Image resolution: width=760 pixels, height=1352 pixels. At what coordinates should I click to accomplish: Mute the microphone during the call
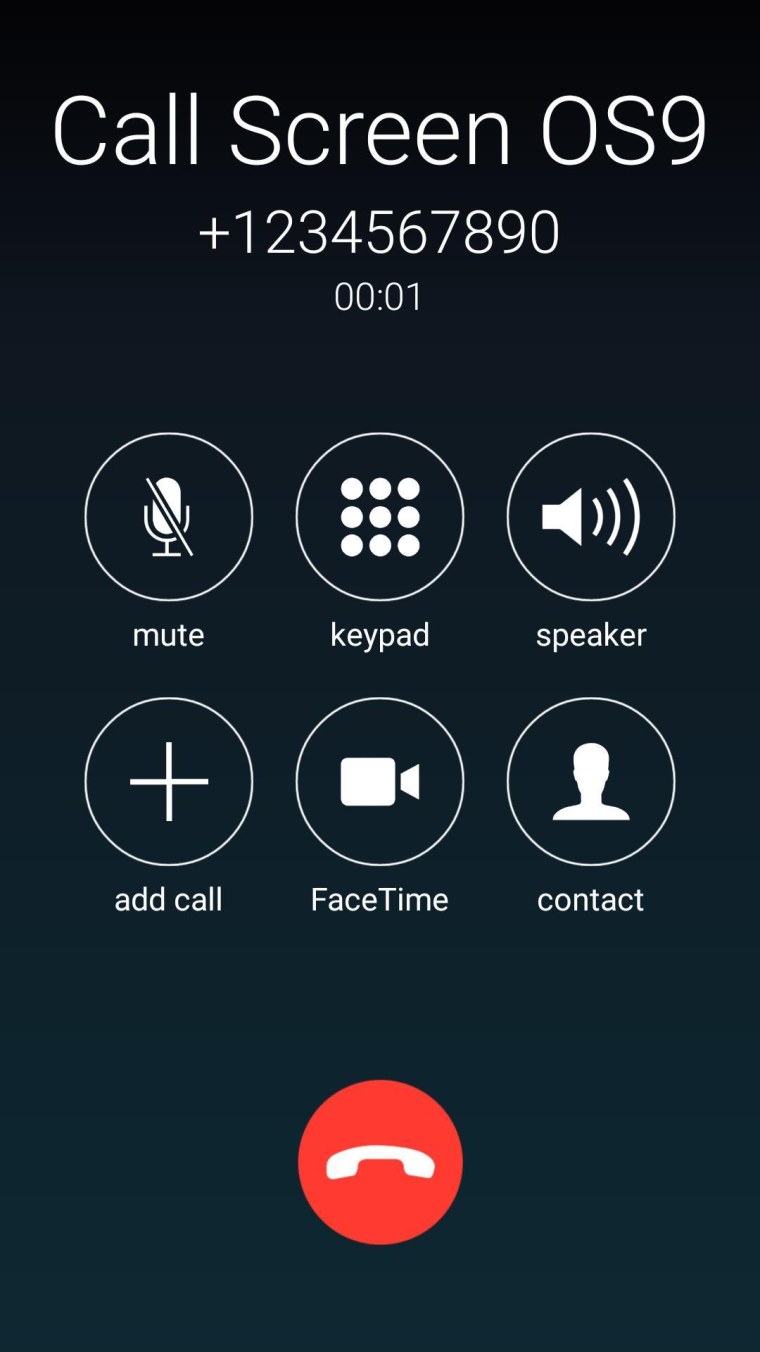coord(168,516)
